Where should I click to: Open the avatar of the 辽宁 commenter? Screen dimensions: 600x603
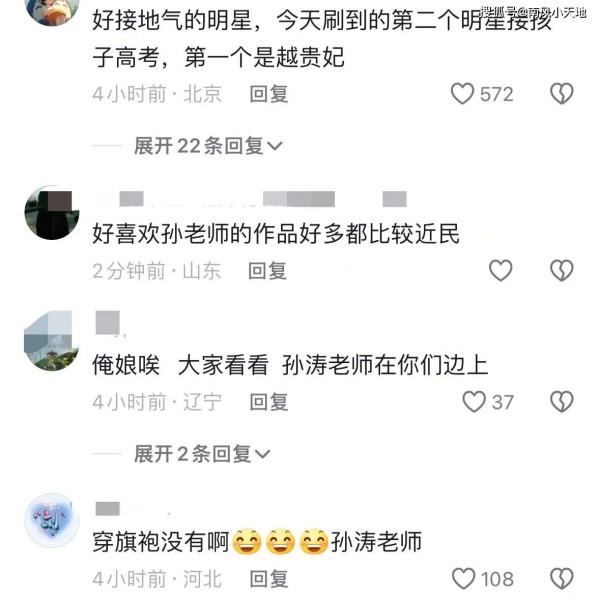tap(51, 340)
